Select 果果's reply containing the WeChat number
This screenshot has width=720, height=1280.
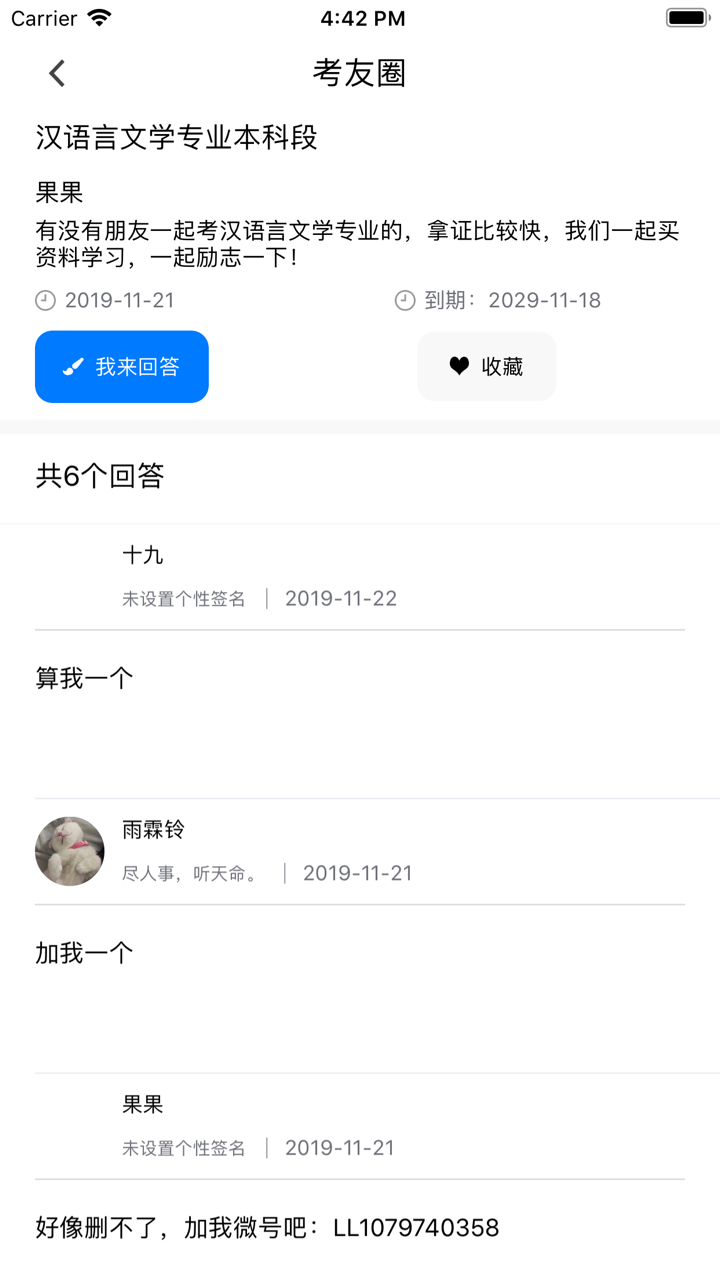[267, 1227]
